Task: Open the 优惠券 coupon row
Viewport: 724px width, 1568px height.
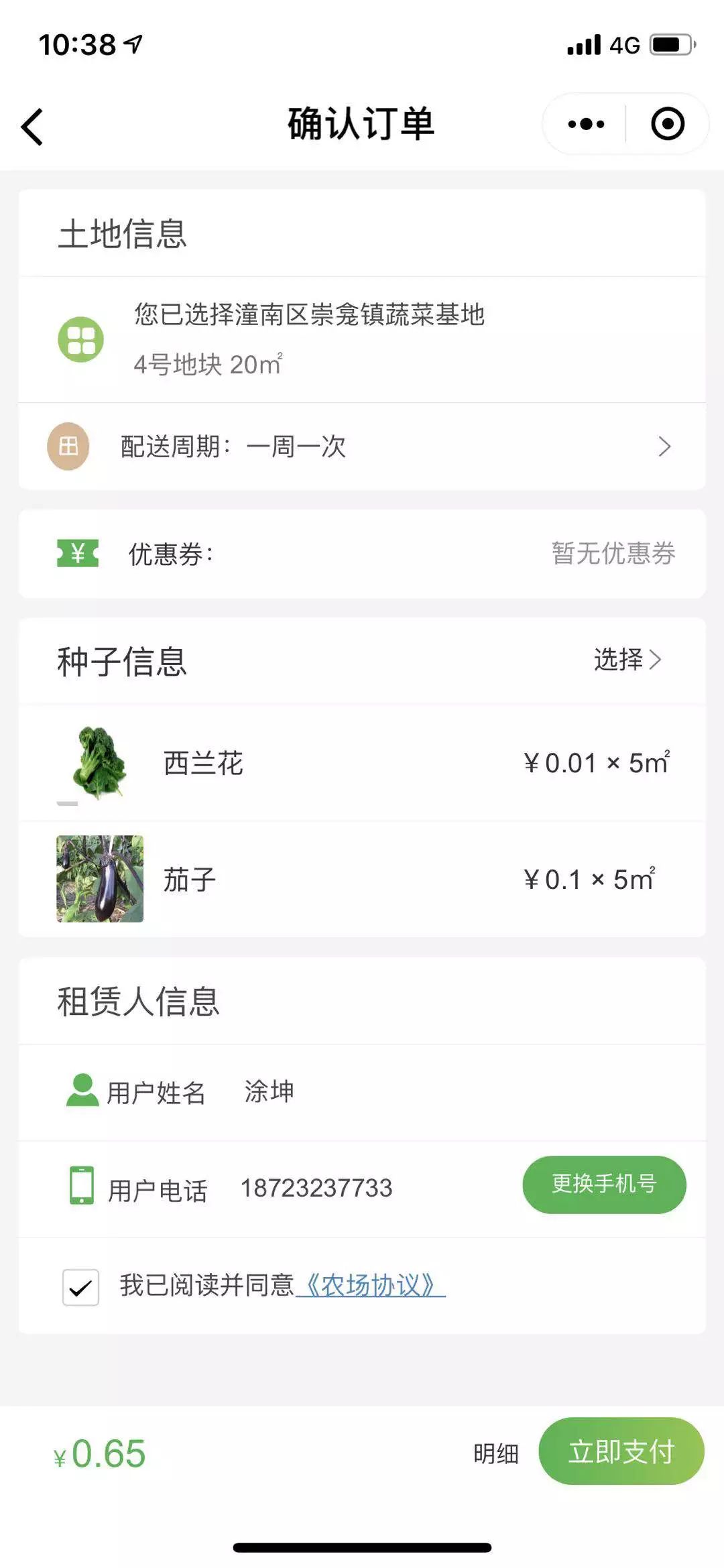Action: [362, 554]
